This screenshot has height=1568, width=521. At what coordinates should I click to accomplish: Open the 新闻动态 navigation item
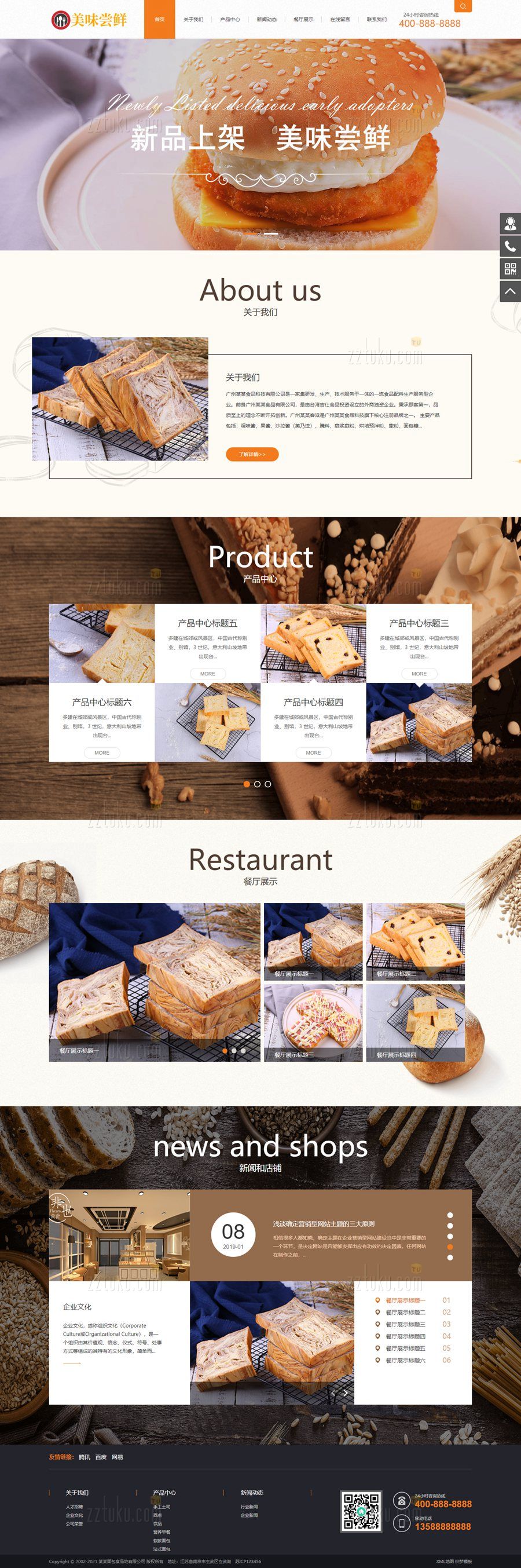coord(267,20)
